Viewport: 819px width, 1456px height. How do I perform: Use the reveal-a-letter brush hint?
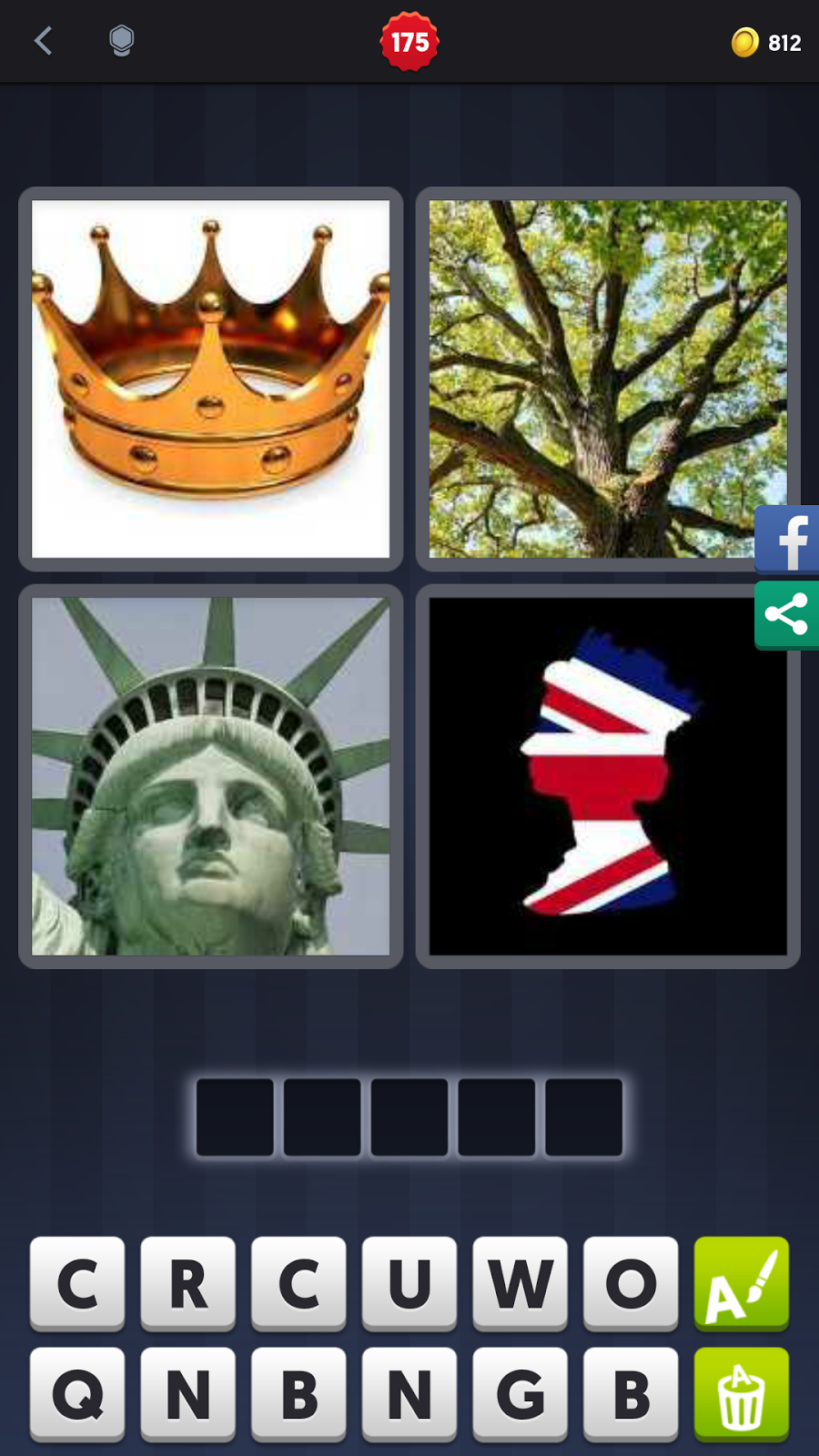[741, 1284]
